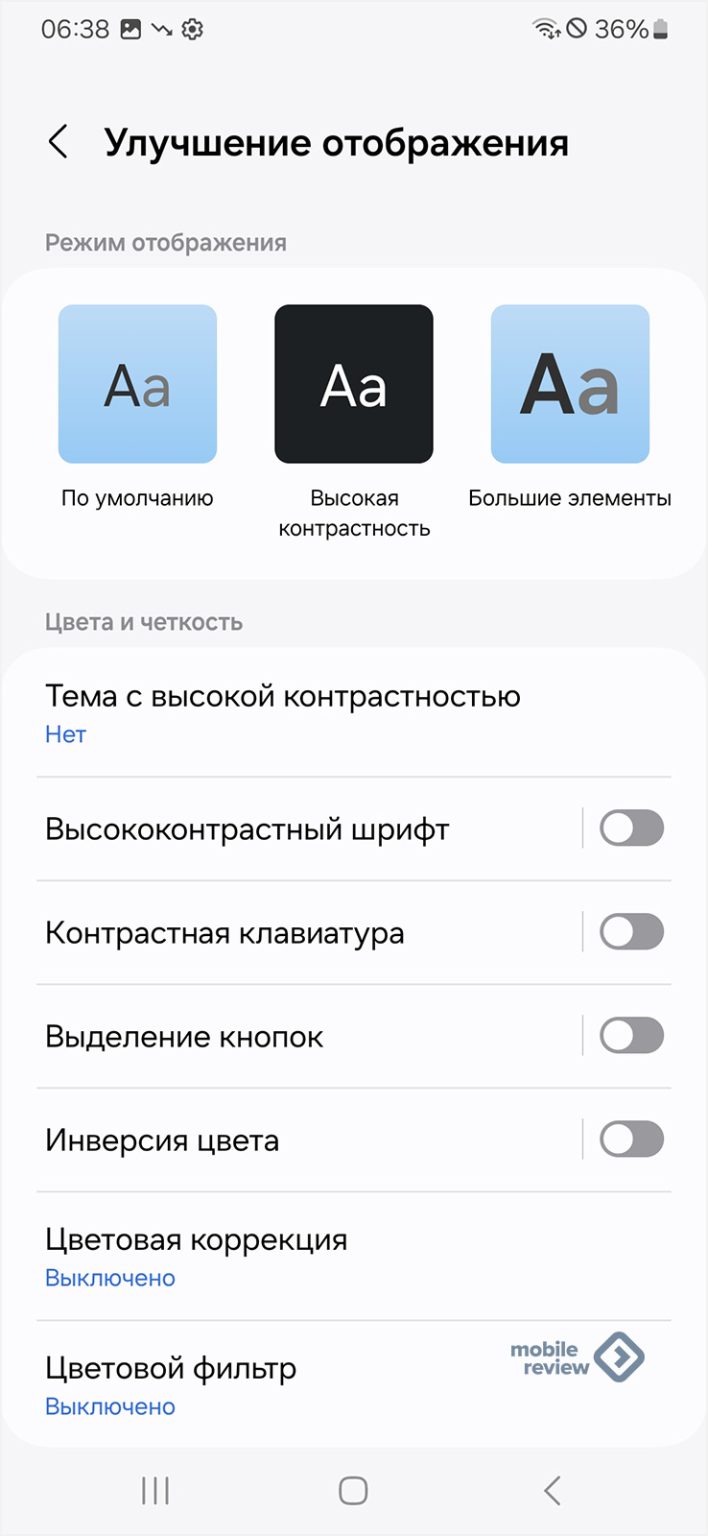Toggle Выделение кнопок on
708x1536 pixels.
(631, 1036)
